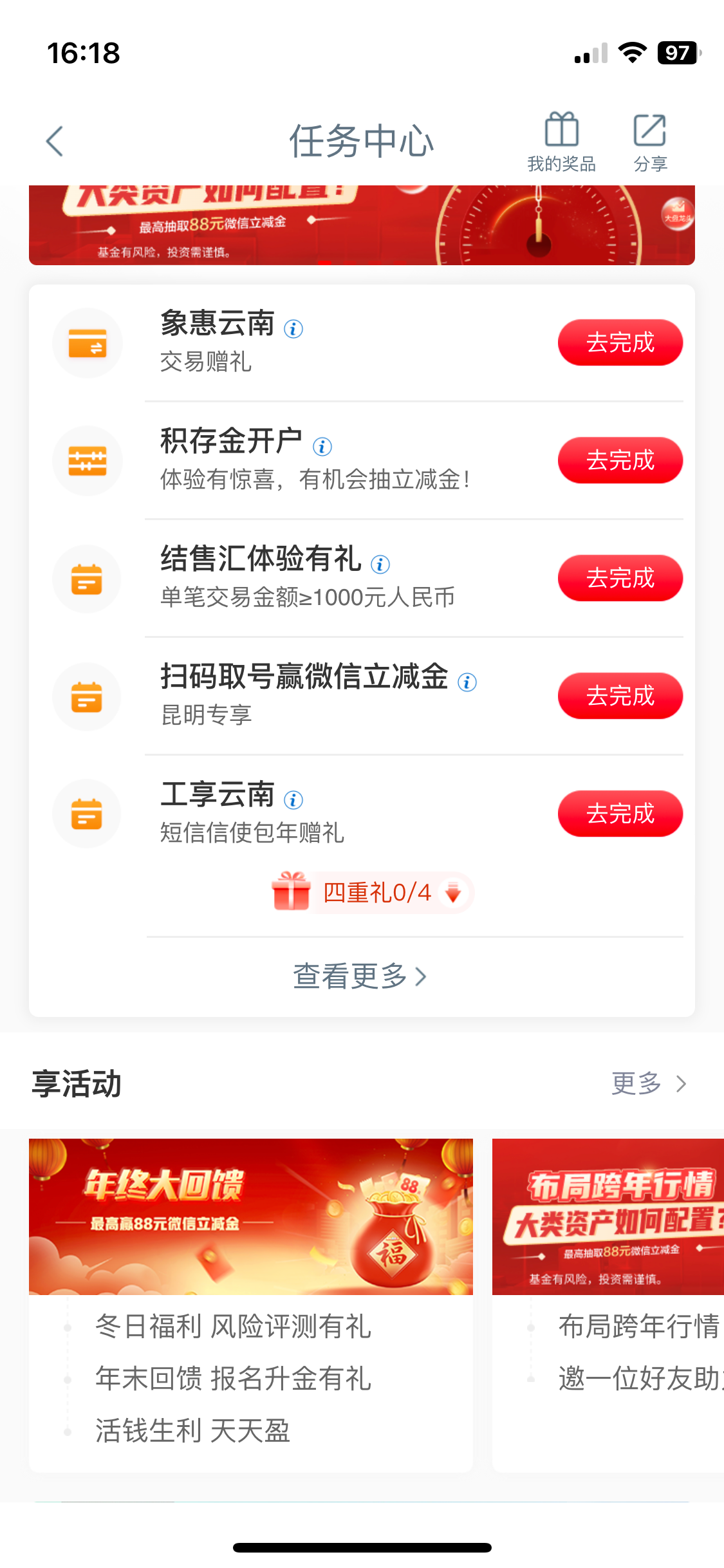Show info for 积存金开户 task
This screenshot has height=1568, width=724.
pos(322,446)
